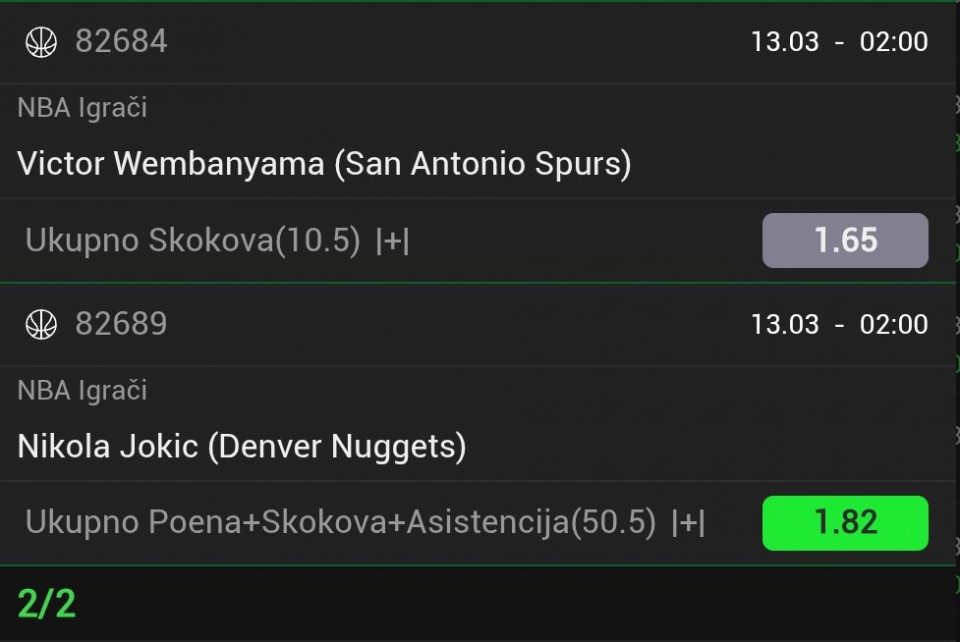Open the Nikola Jokic event row
Viewport: 960px width, 642px height.
[242, 446]
